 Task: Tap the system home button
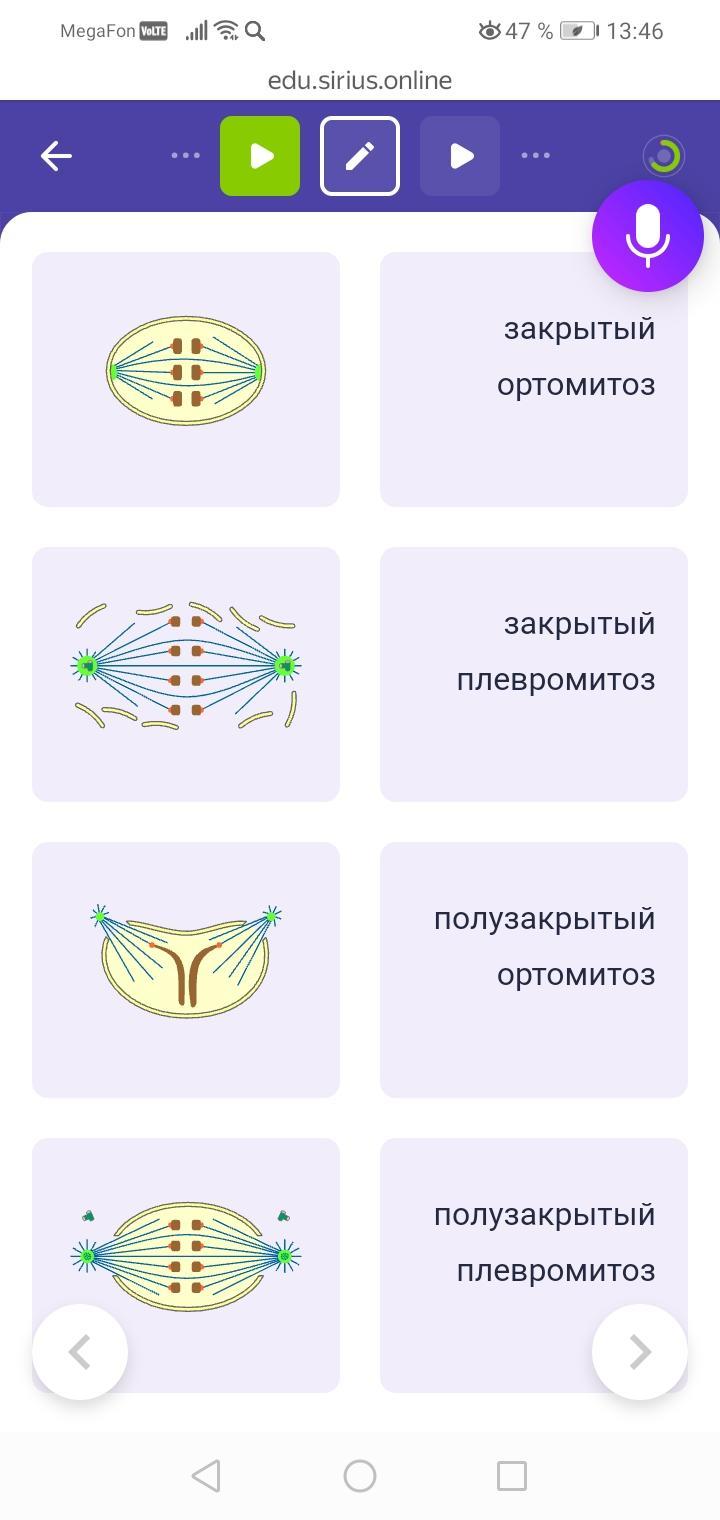coord(360,1476)
